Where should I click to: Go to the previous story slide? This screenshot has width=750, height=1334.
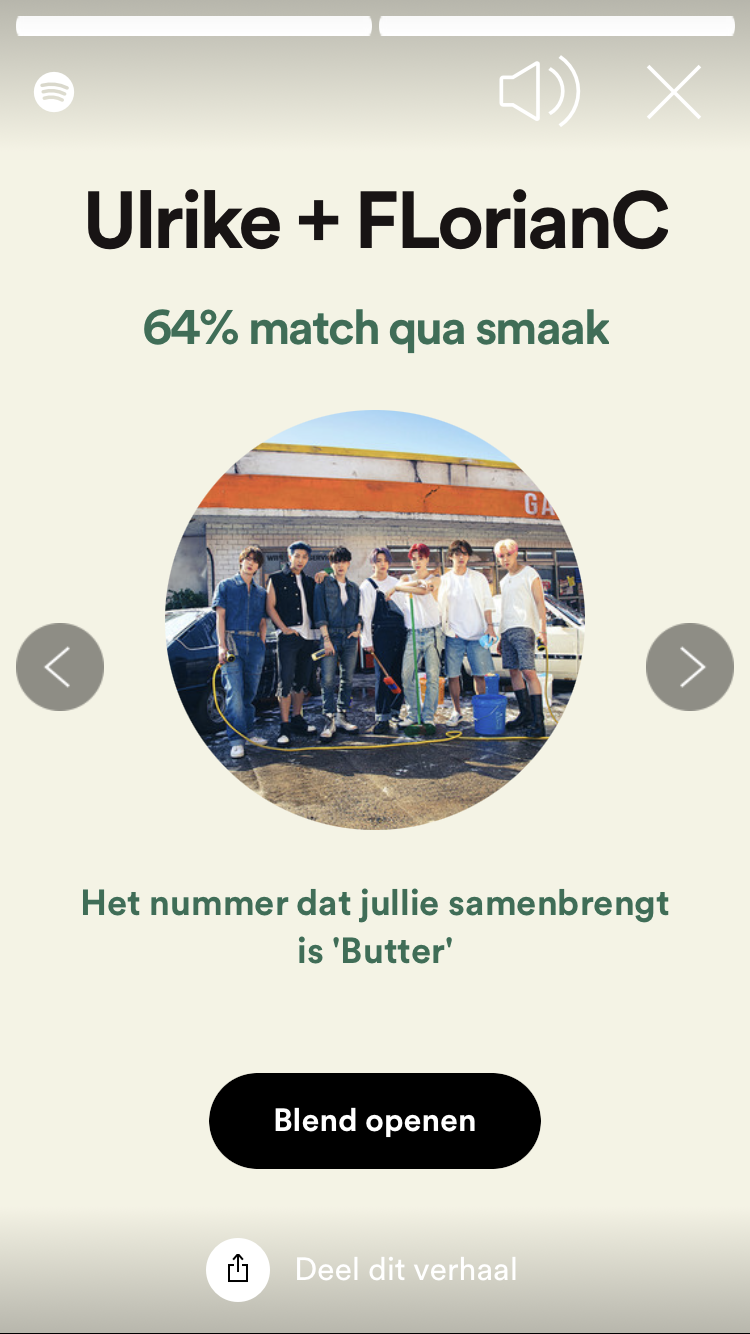coord(60,667)
